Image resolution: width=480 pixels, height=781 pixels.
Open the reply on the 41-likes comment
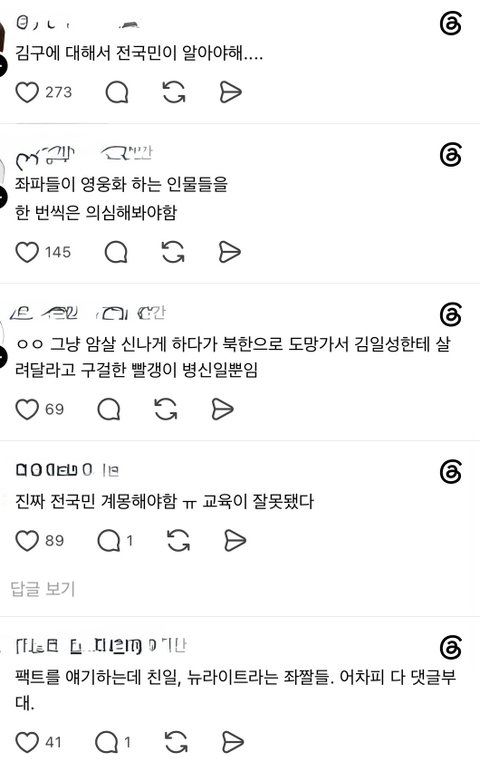(x=107, y=743)
